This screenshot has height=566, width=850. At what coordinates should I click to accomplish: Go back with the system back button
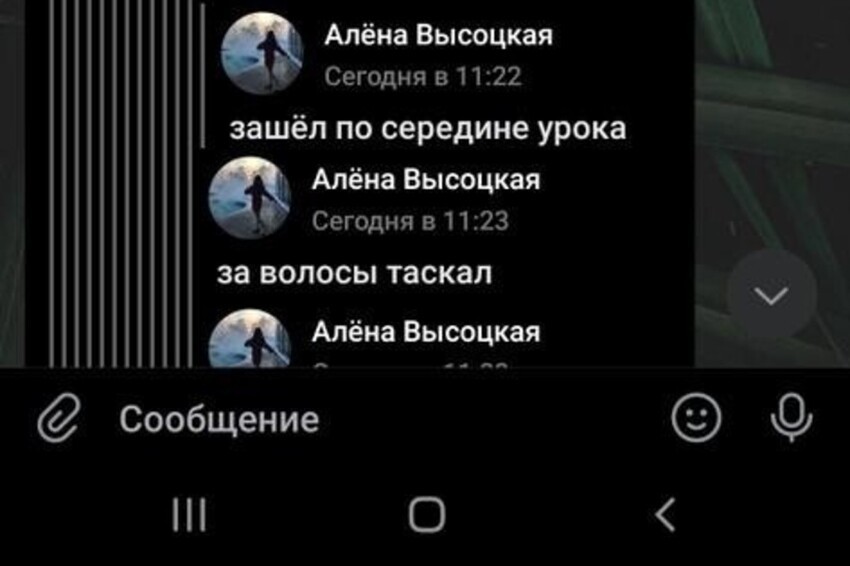[666, 514]
